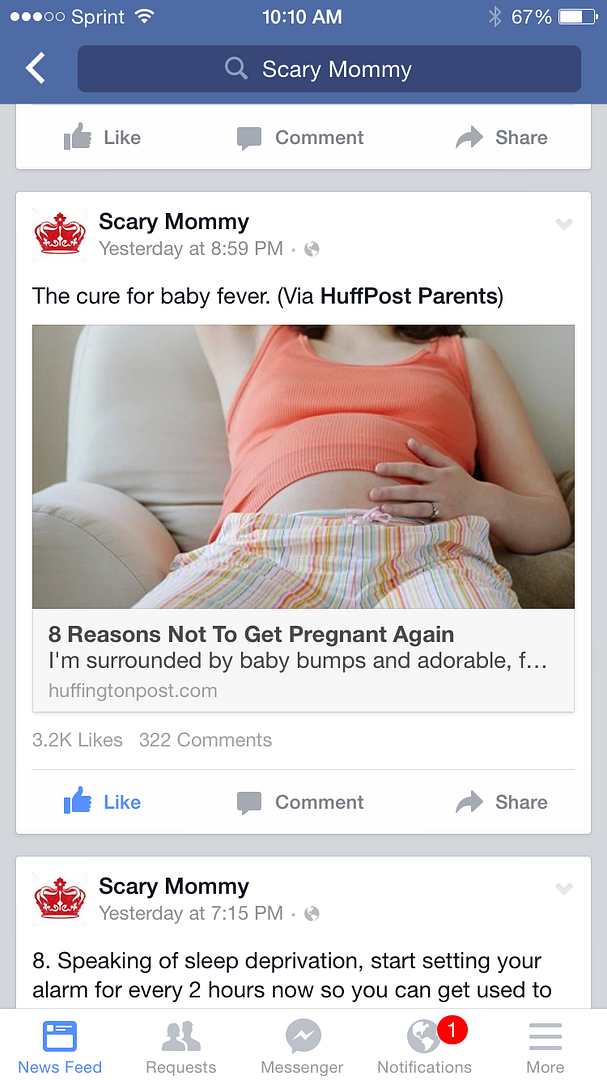
Task: Go back with the top-left arrow
Action: [35, 68]
